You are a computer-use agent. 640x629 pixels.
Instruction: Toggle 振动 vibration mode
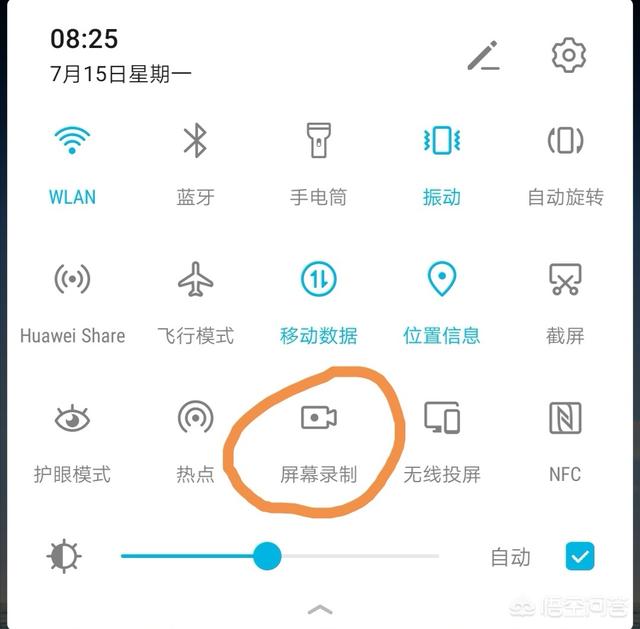[441, 141]
